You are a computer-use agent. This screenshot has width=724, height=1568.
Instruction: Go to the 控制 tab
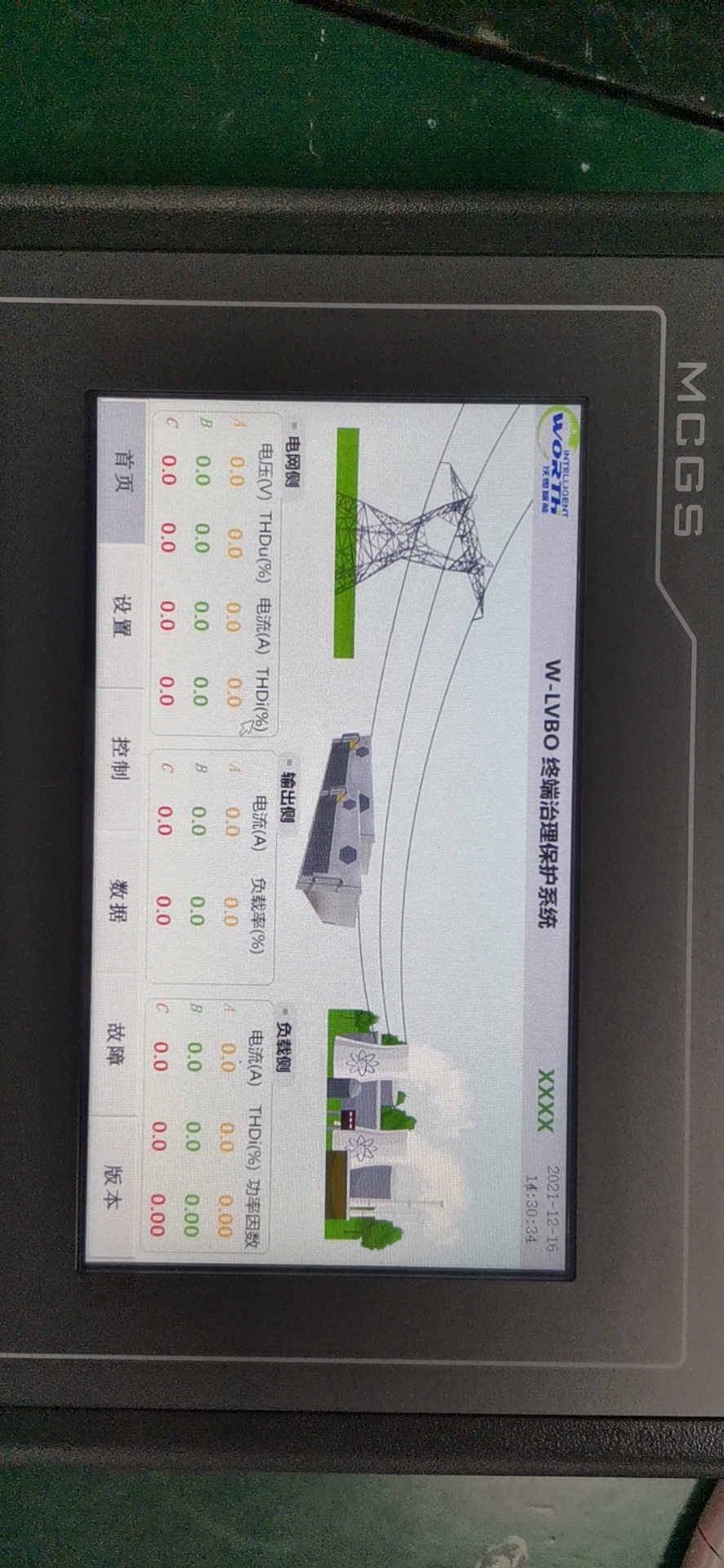tap(120, 758)
